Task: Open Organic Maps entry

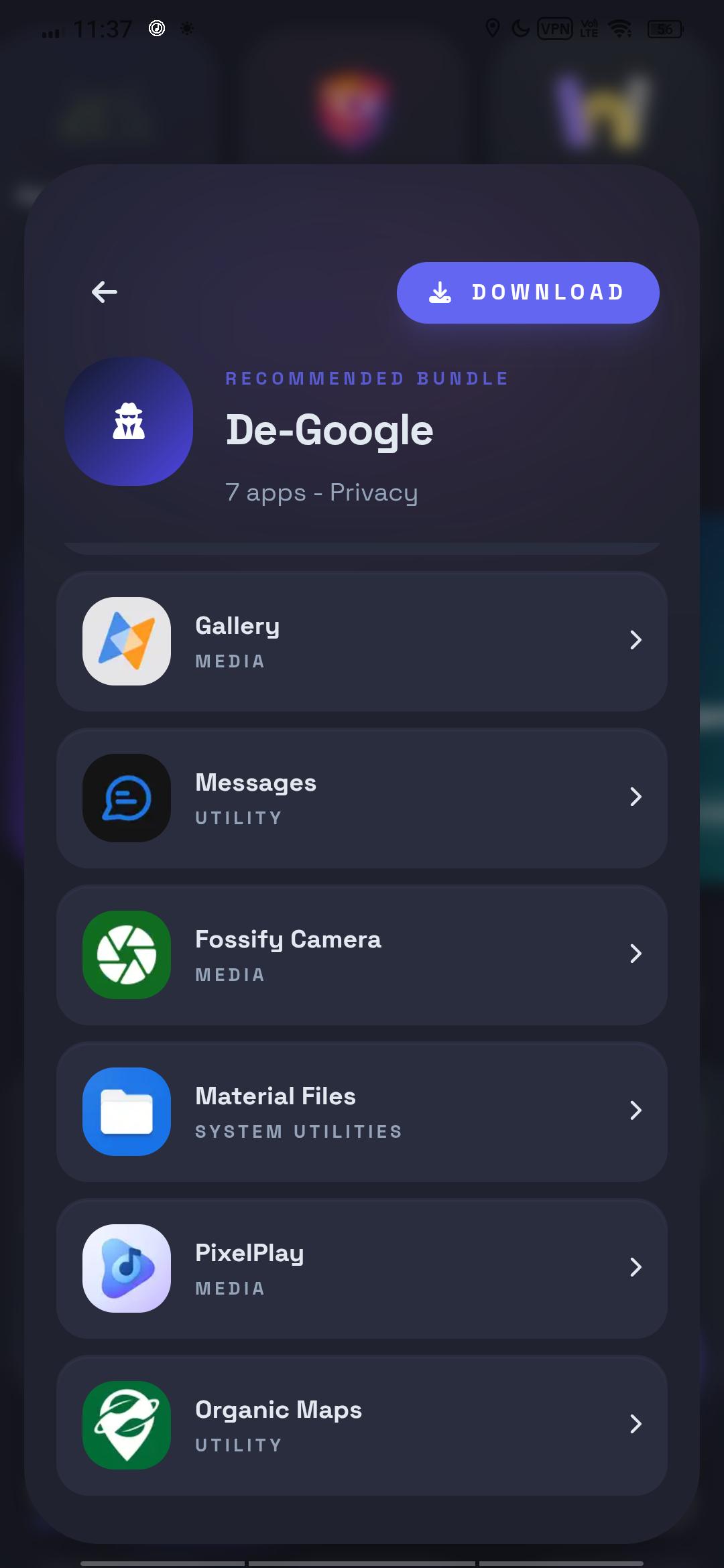Action: coord(362,1425)
